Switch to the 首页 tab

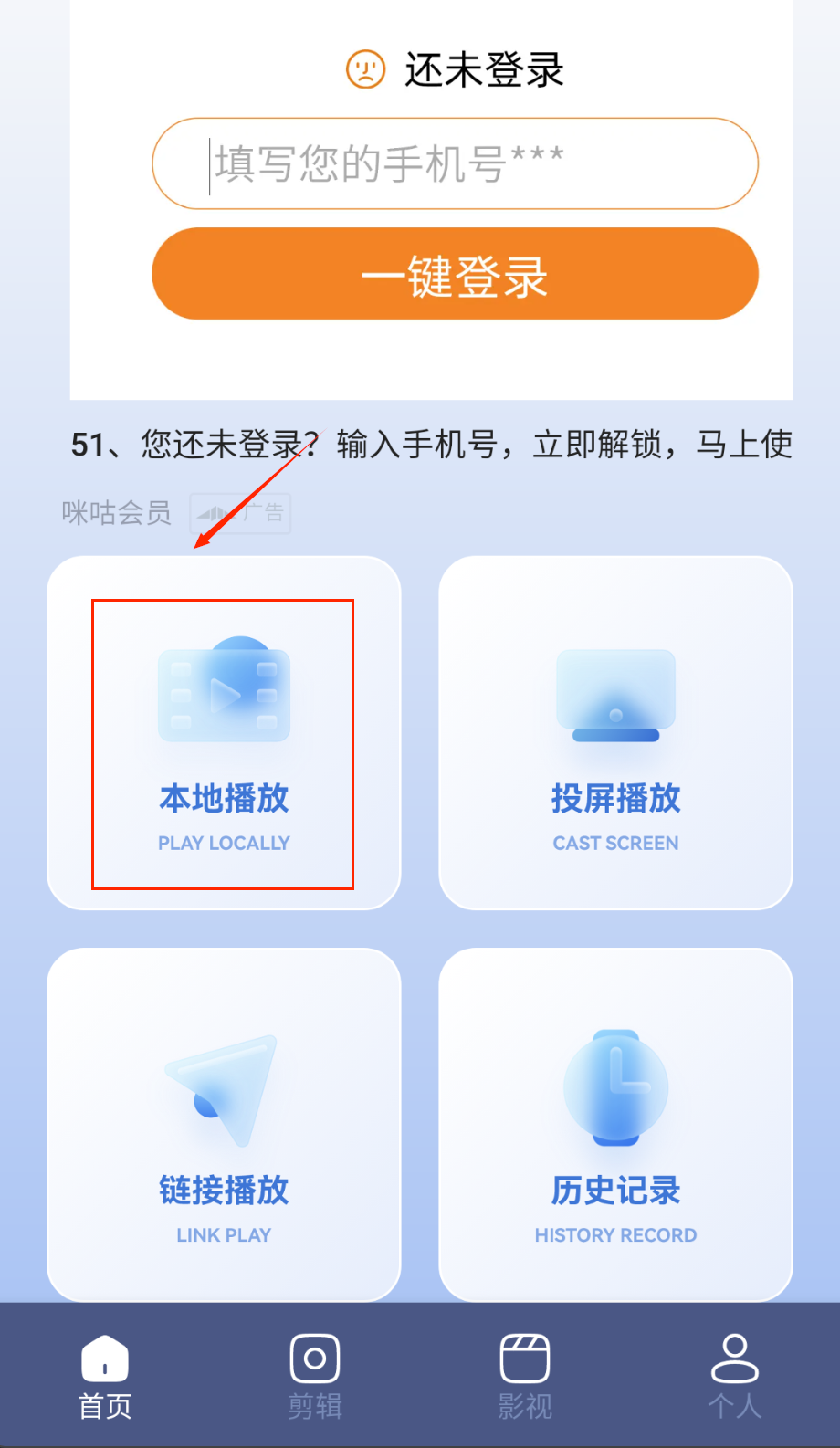[x=105, y=1377]
